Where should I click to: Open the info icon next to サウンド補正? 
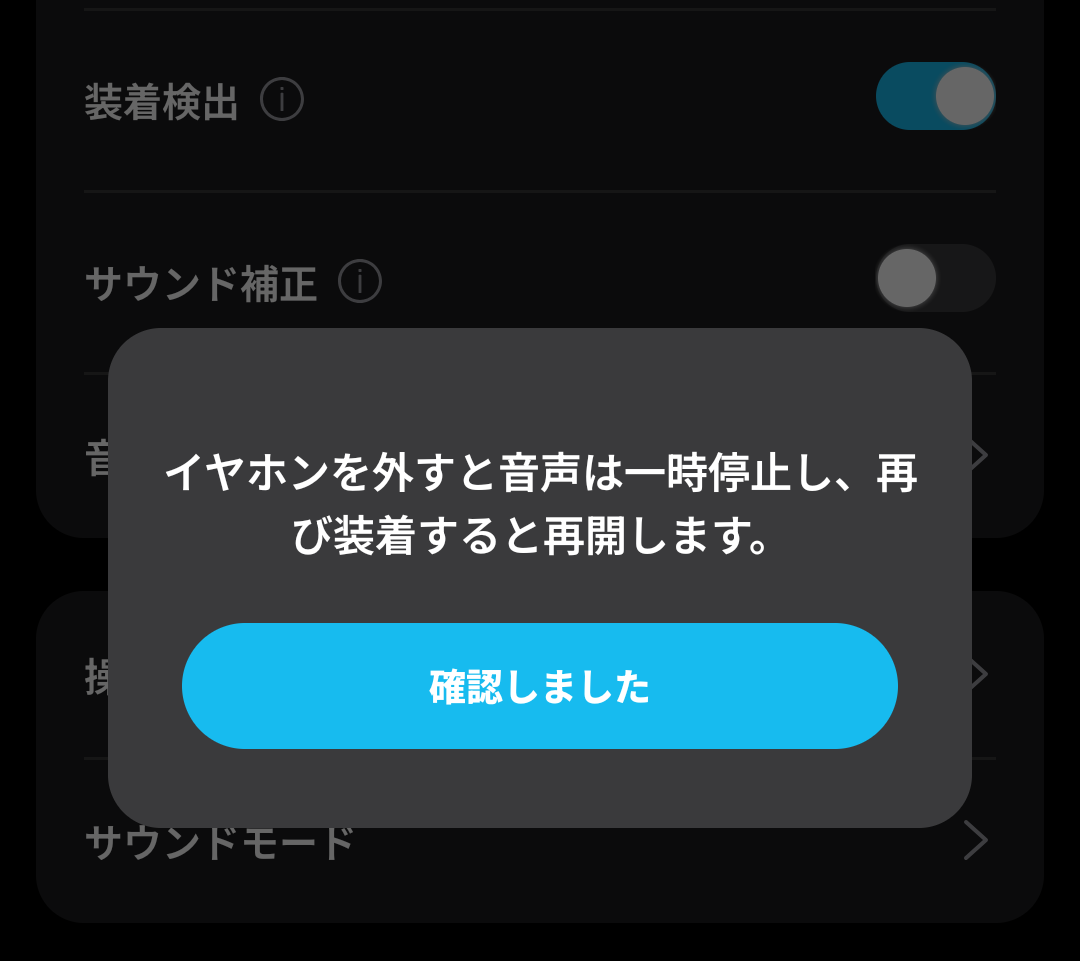click(x=360, y=282)
